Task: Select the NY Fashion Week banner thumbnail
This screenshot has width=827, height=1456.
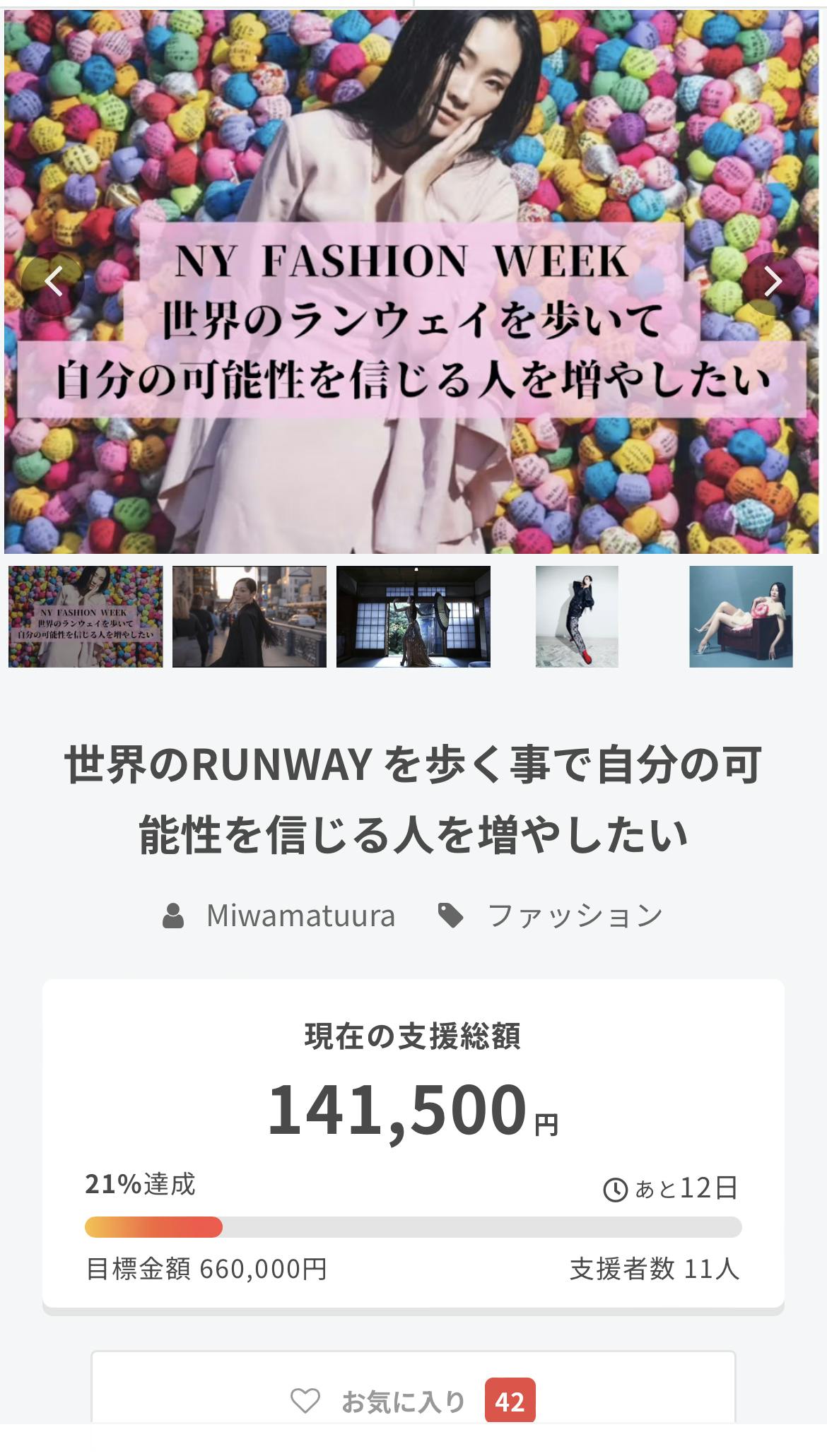Action: pos(86,616)
